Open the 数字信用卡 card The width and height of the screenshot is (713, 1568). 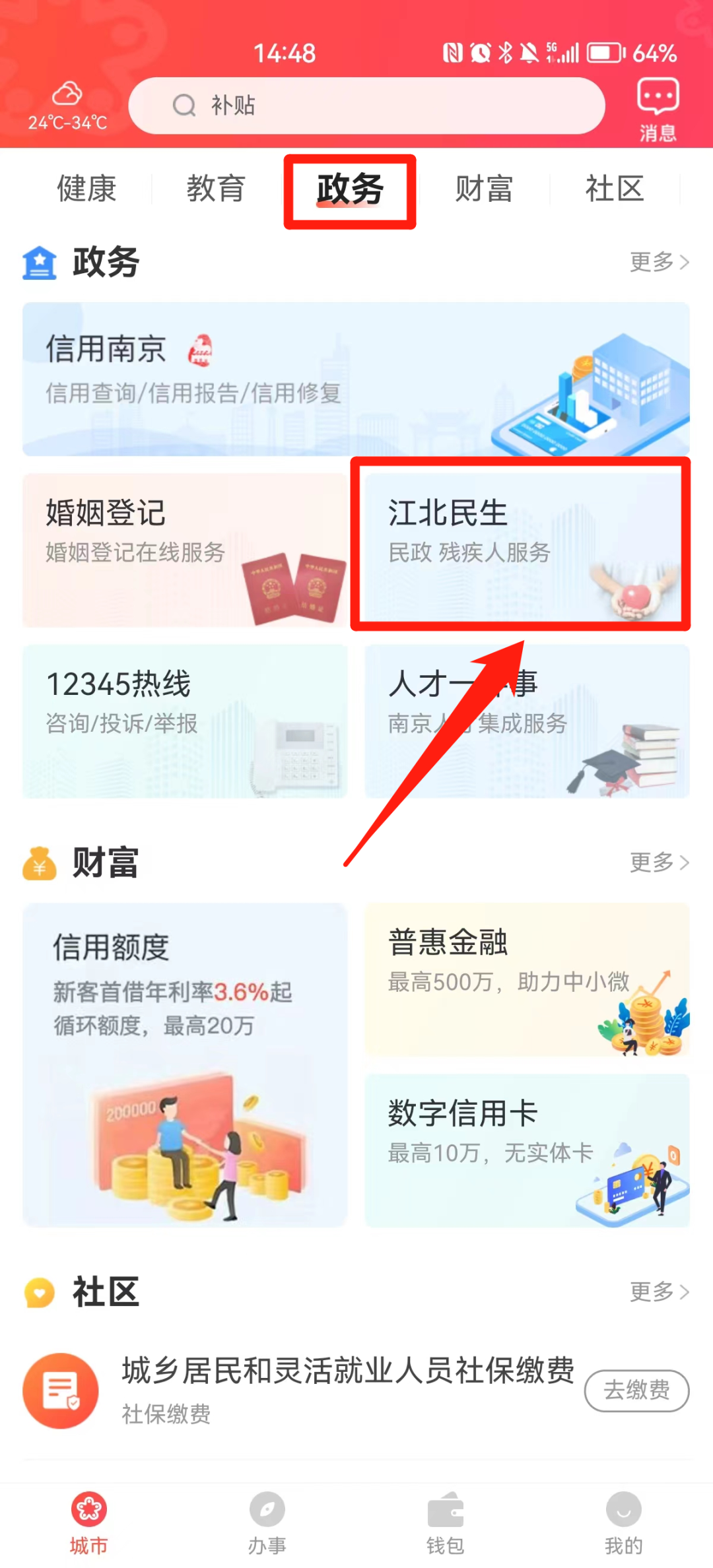click(x=527, y=1150)
